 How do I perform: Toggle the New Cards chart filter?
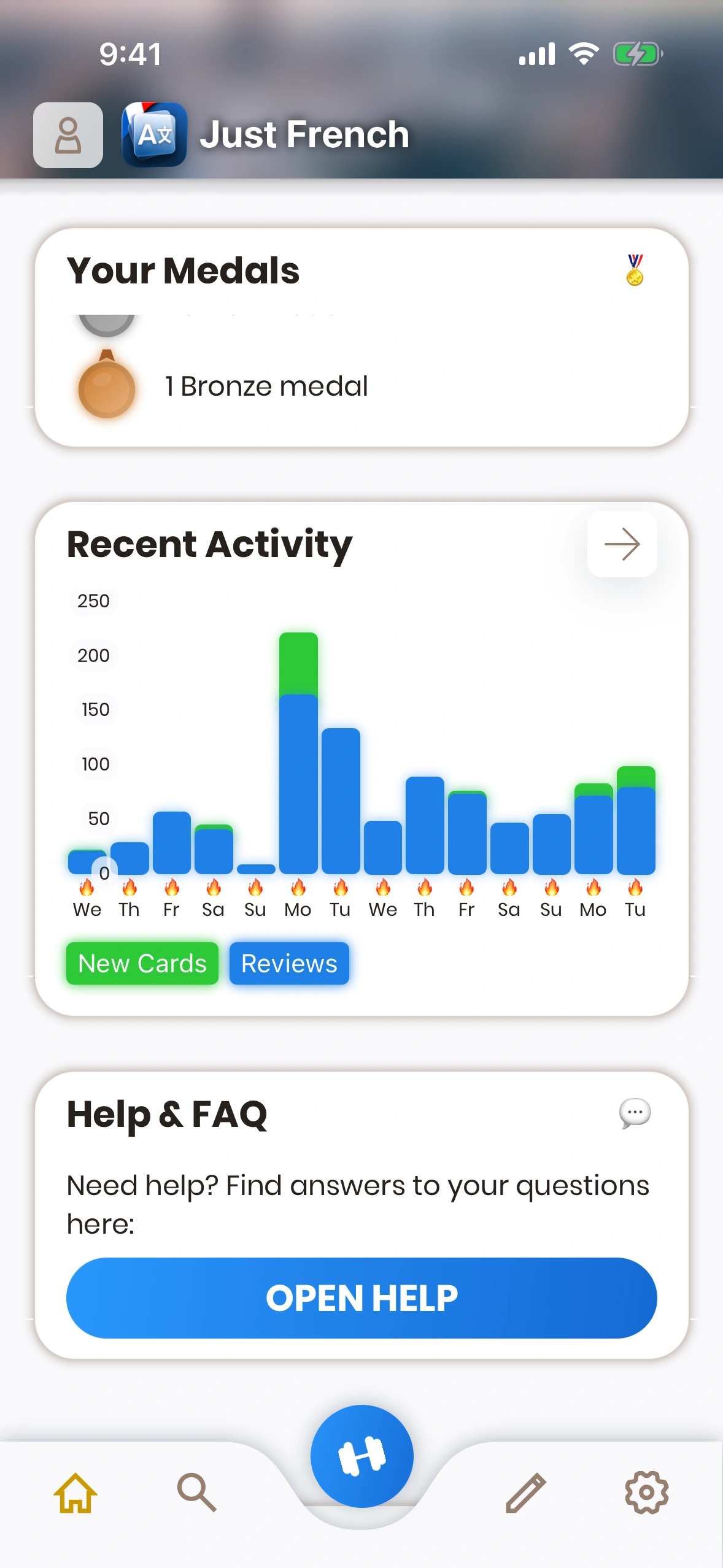click(142, 963)
